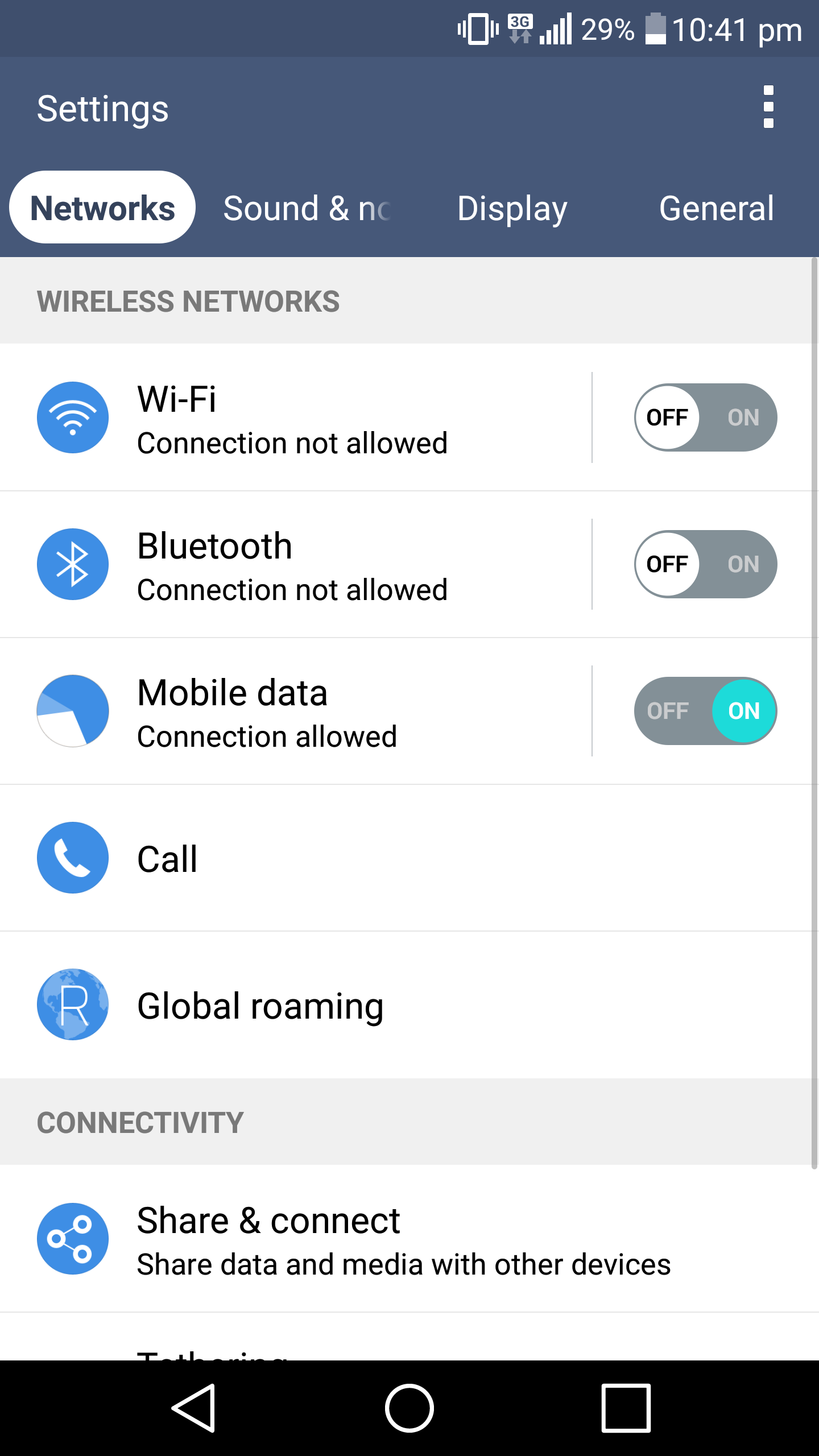Enable the Bluetooth switch
819x1456 pixels.
(x=705, y=564)
